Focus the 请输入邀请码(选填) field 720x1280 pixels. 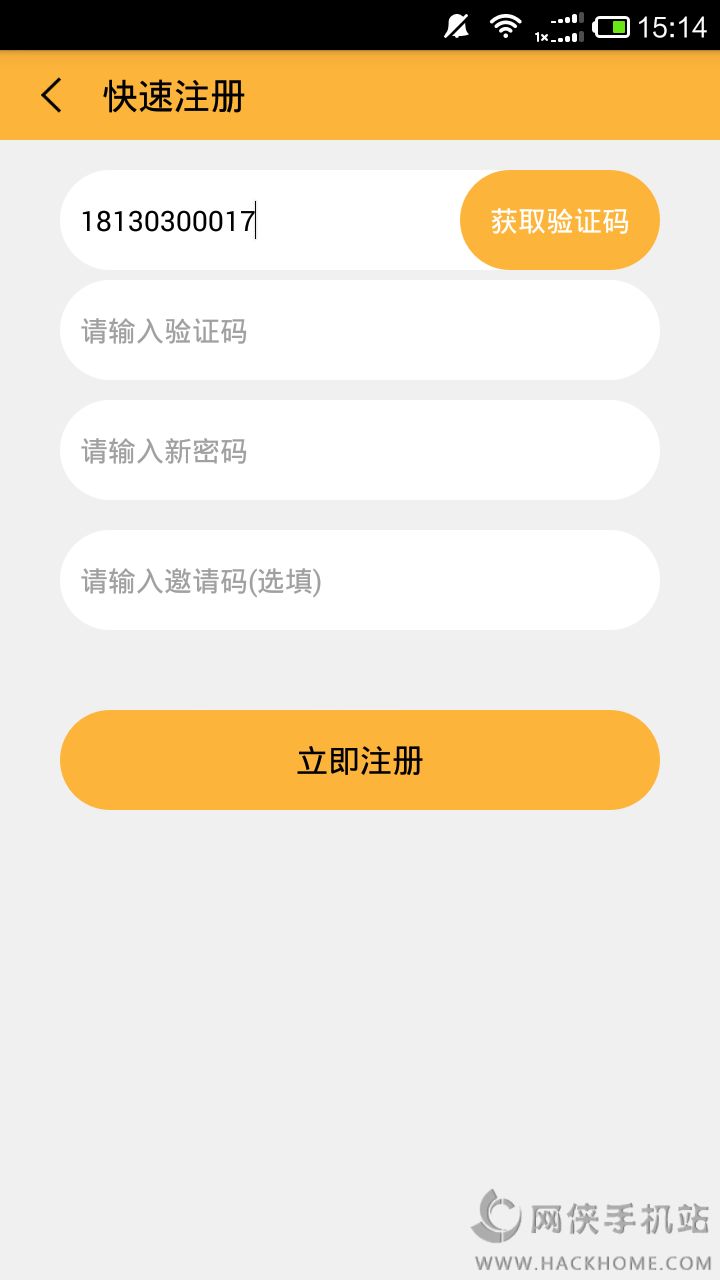(x=360, y=580)
